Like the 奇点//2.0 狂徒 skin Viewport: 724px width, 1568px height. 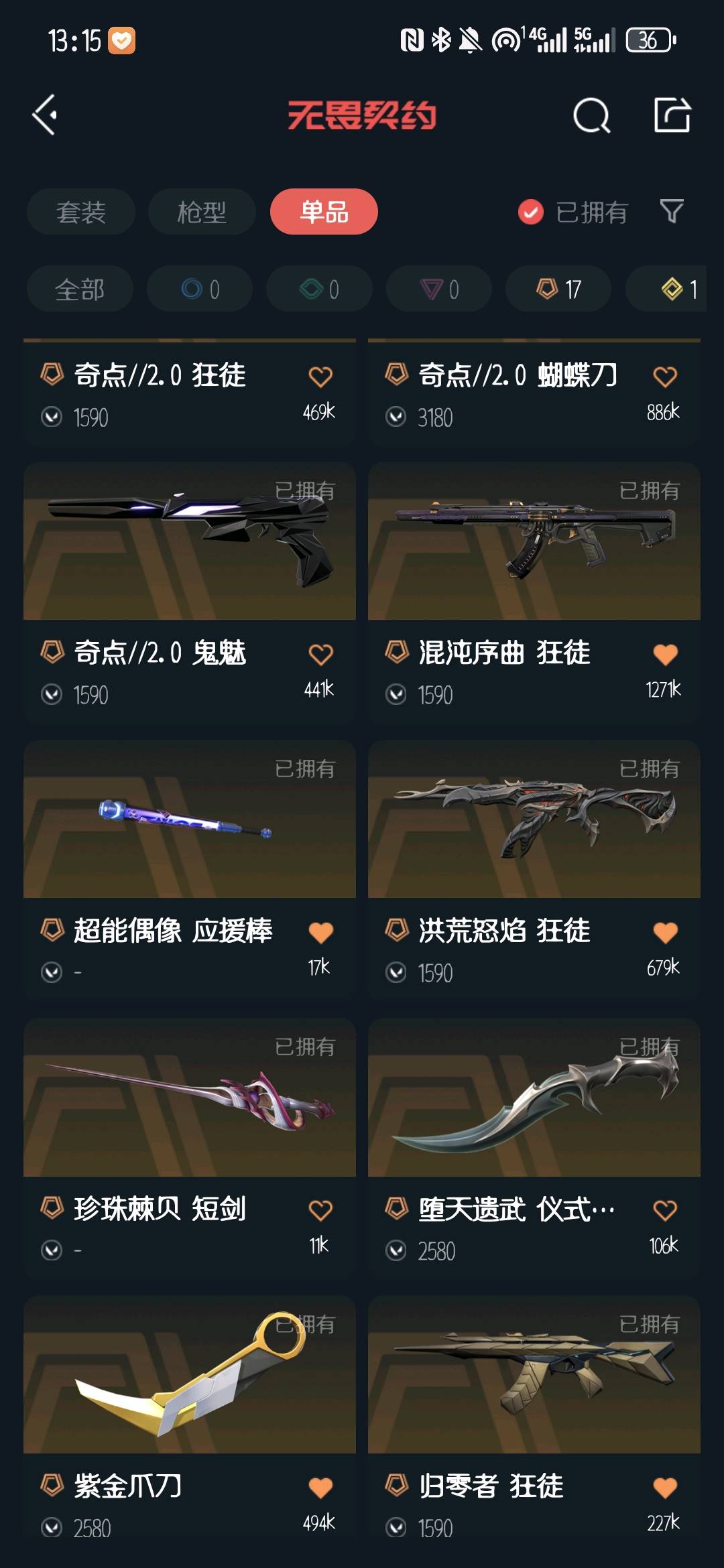click(320, 377)
